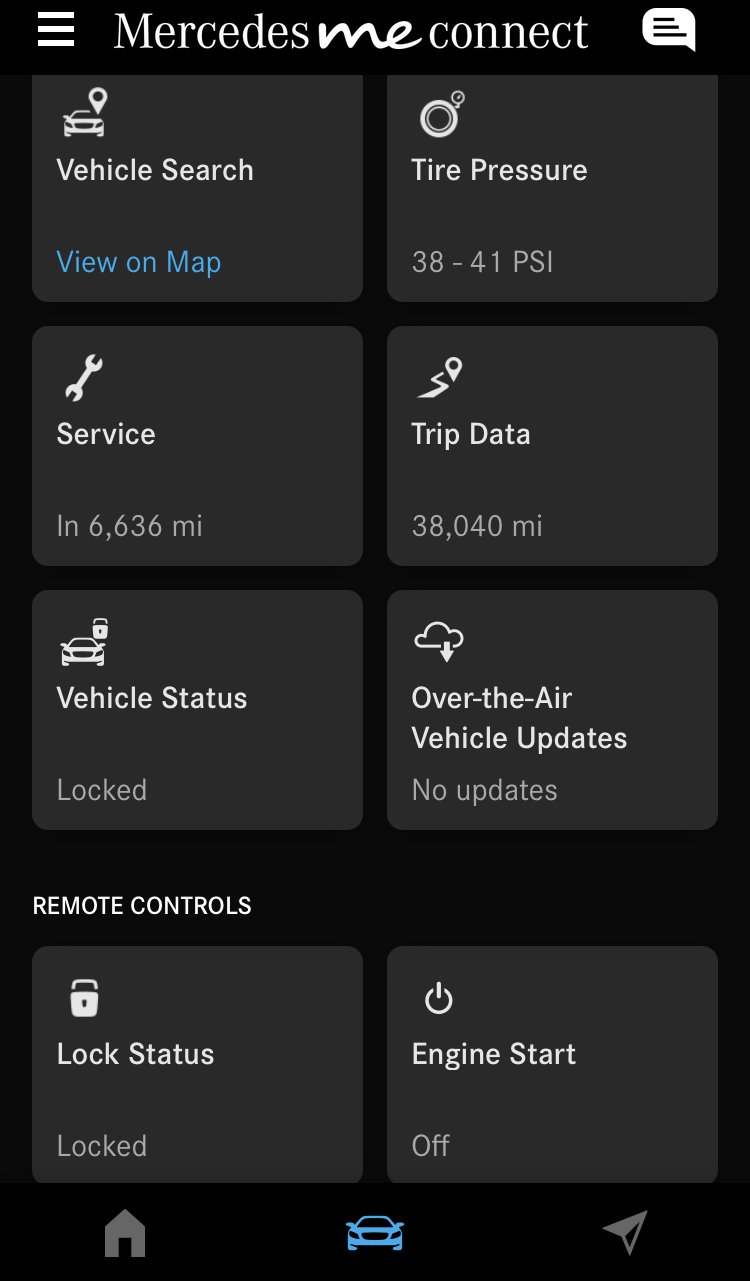Open the hamburger drawer menu
Viewport: 750px width, 1281px height.
point(56,30)
